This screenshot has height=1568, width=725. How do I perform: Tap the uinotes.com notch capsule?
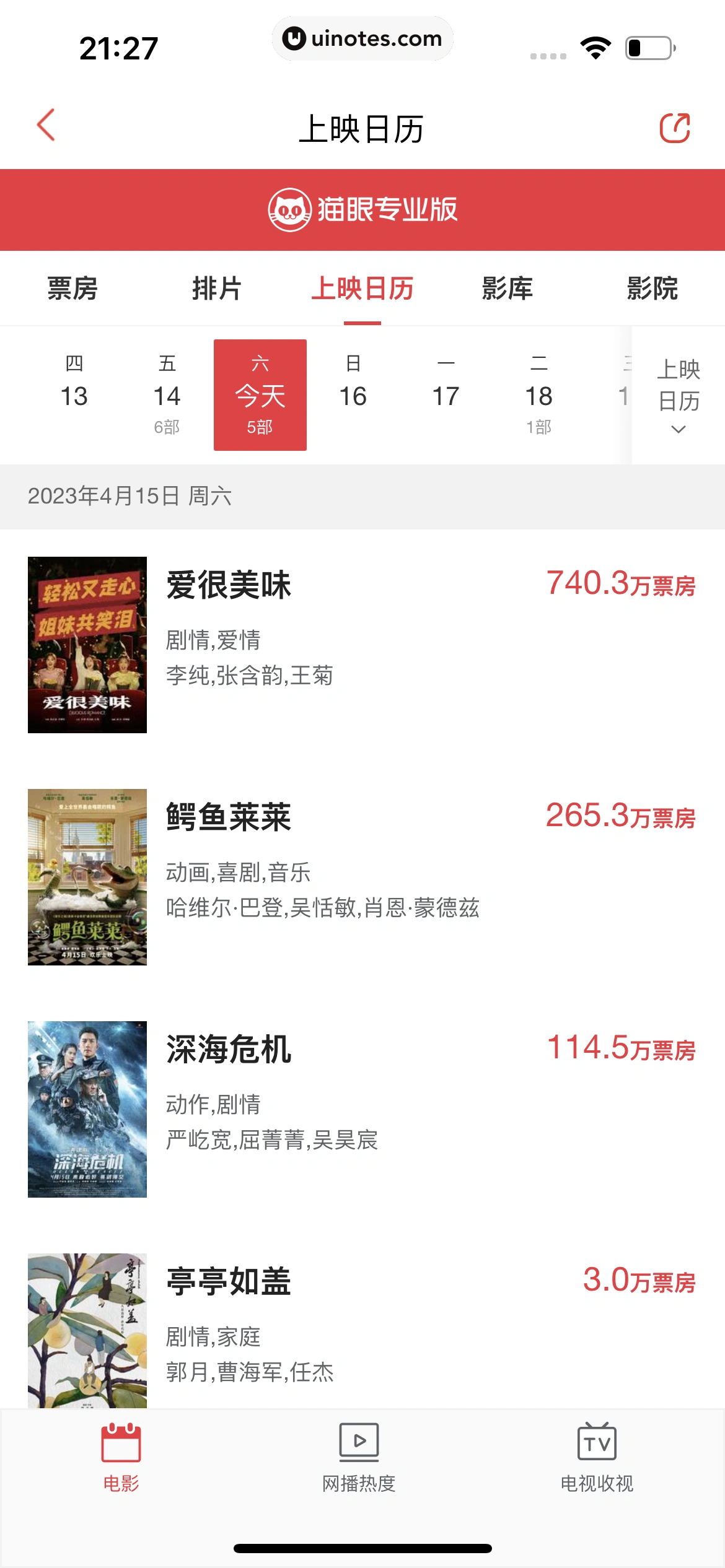362,38
